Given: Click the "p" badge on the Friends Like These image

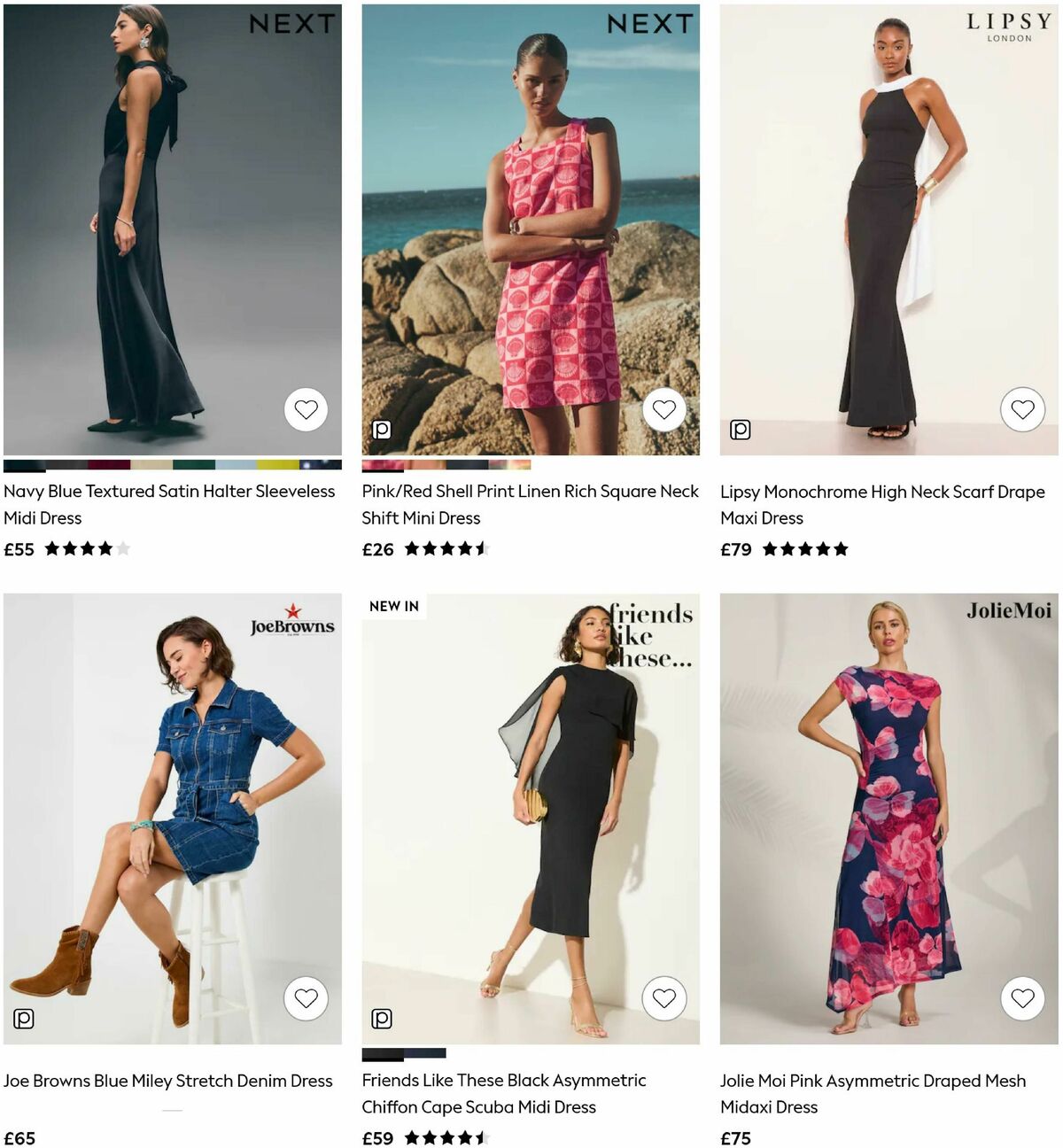Looking at the screenshot, I should [381, 1019].
